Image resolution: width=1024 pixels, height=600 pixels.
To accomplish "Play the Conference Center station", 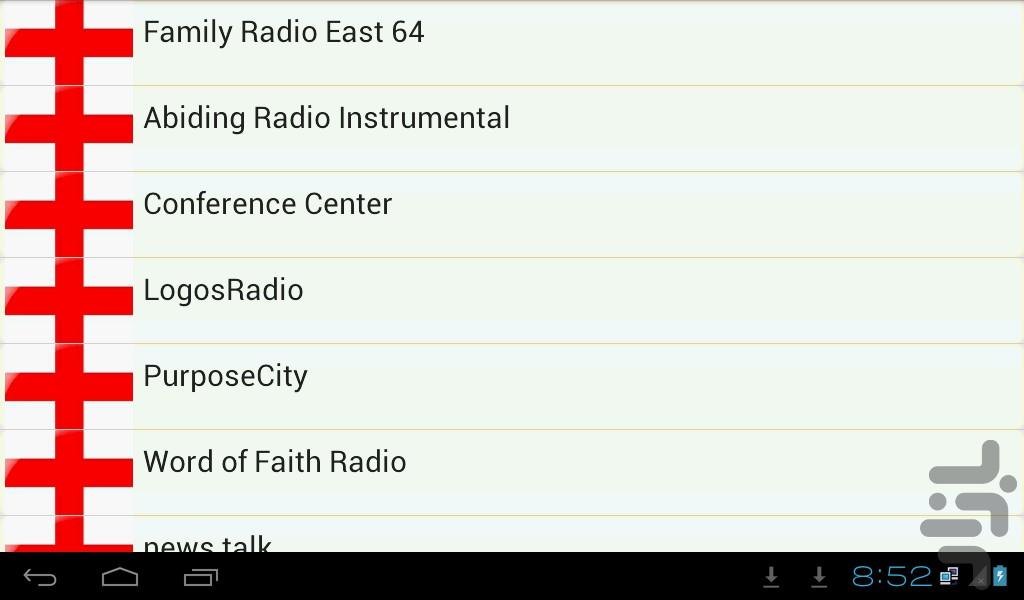I will tap(268, 205).
